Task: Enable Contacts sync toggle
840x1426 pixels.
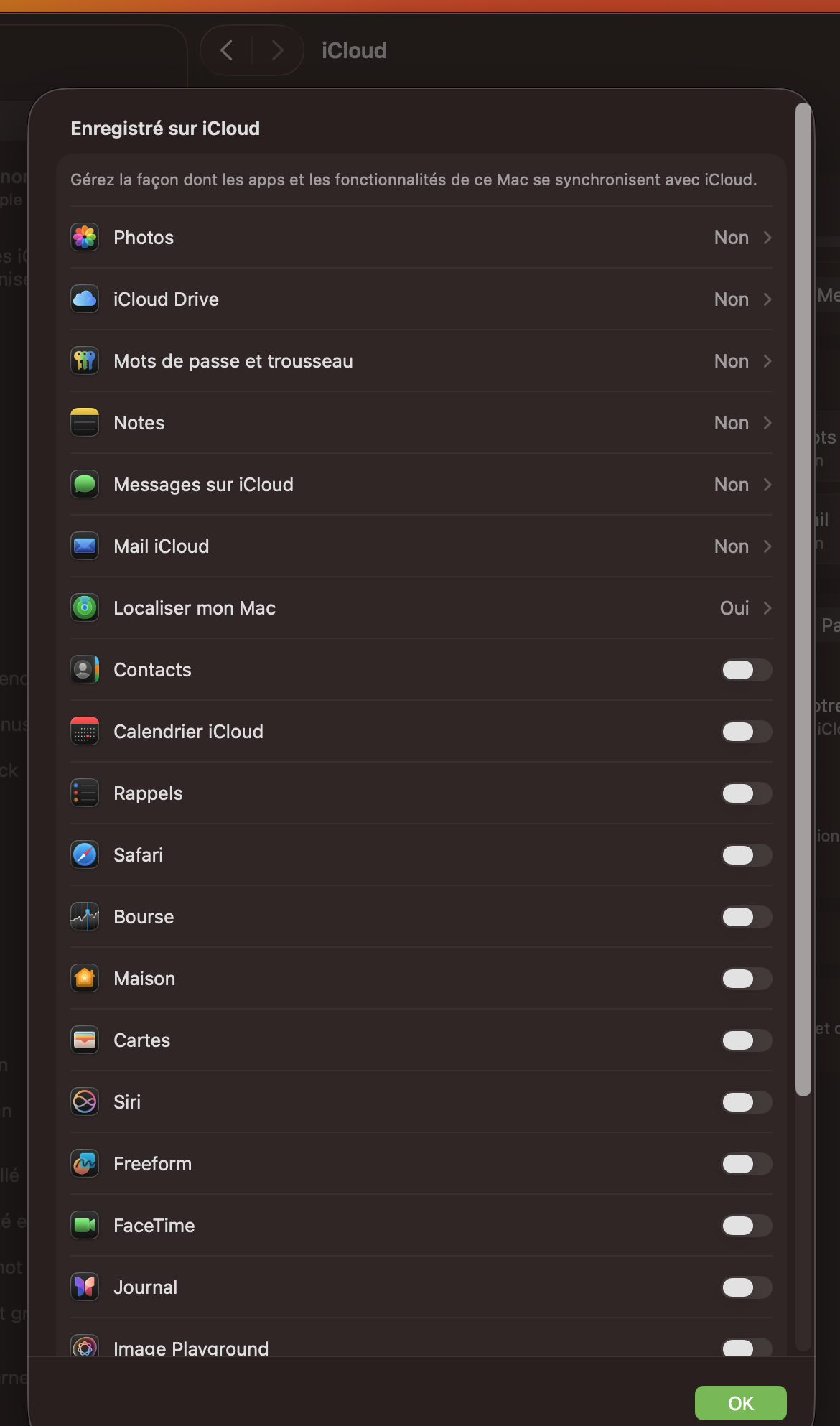Action: click(x=747, y=670)
